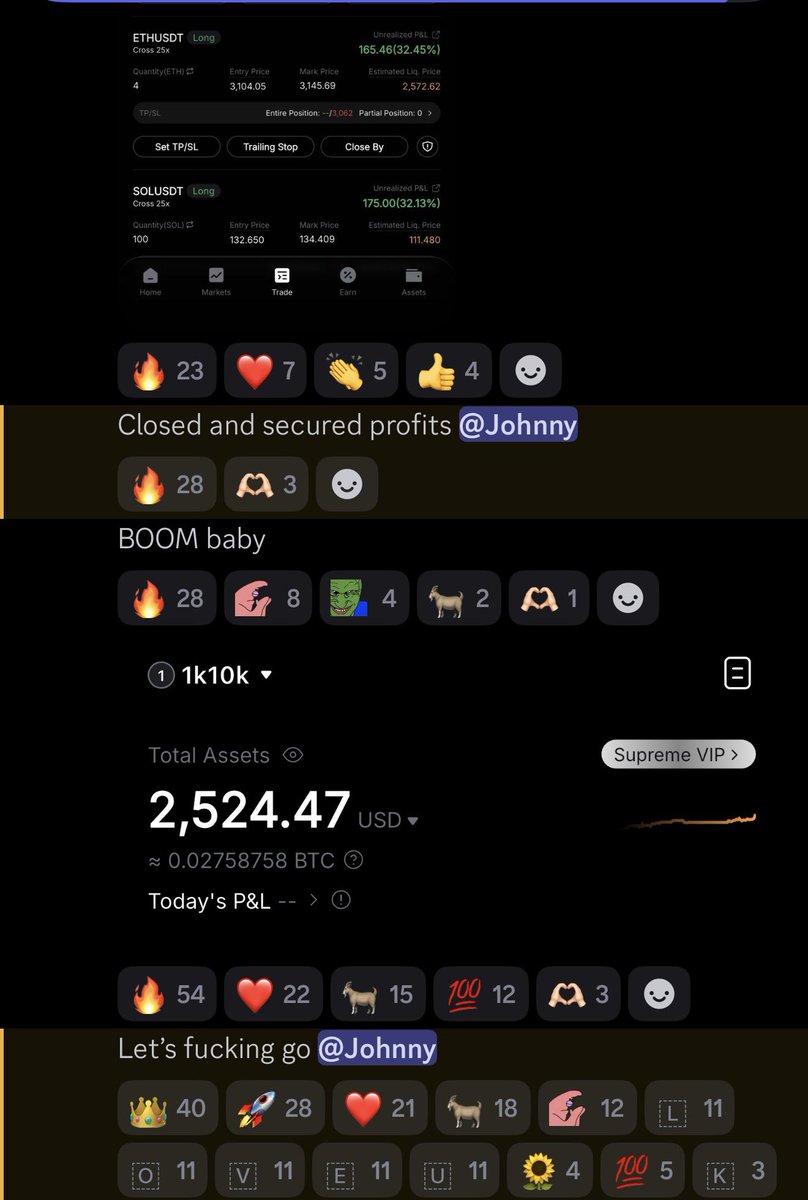View the Total Assets 2,524.47 image attachment
Image resolution: width=808 pixels, height=1200 pixels.
(450, 790)
